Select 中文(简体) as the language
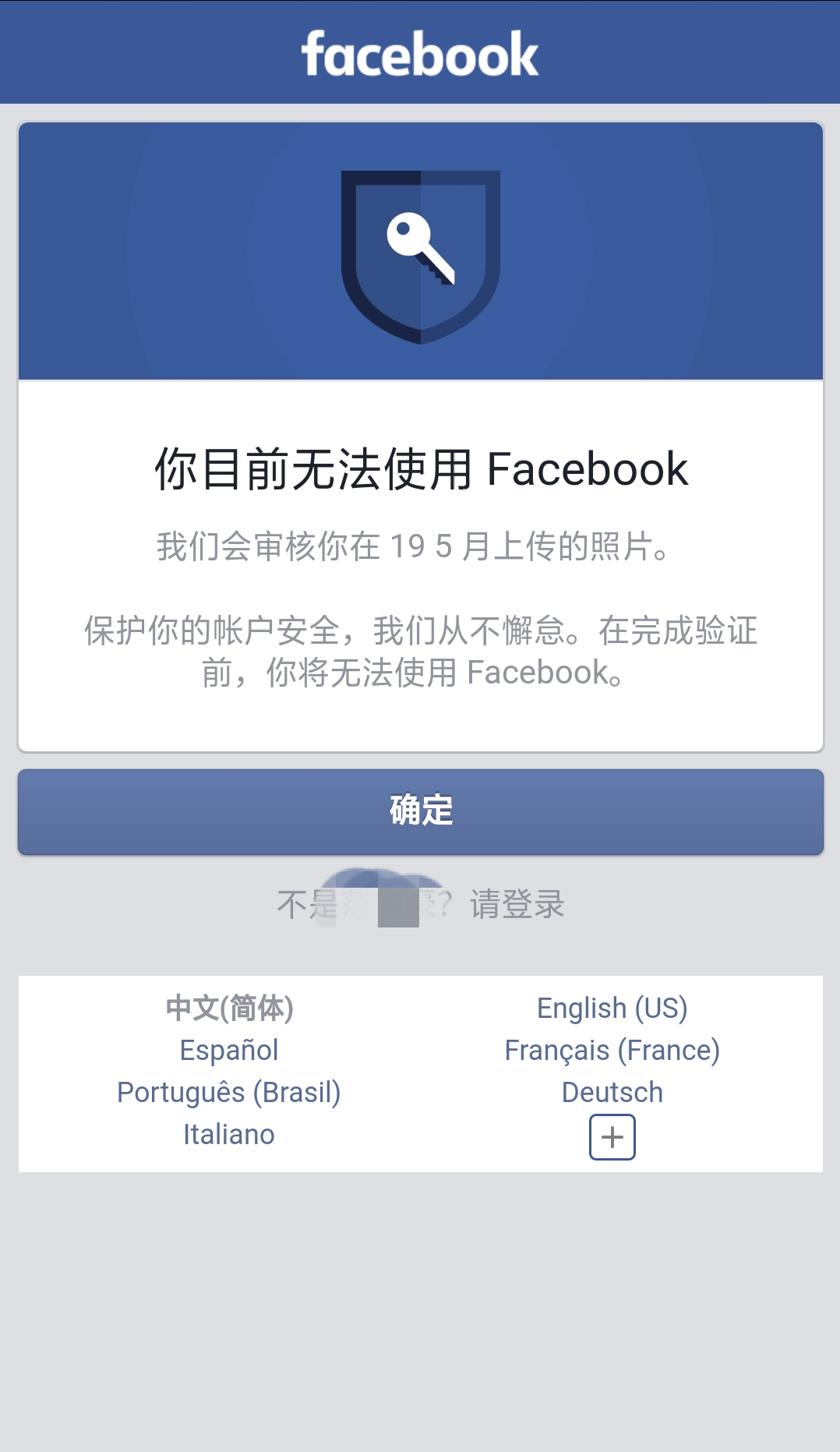The image size is (840, 1452). point(229,1008)
